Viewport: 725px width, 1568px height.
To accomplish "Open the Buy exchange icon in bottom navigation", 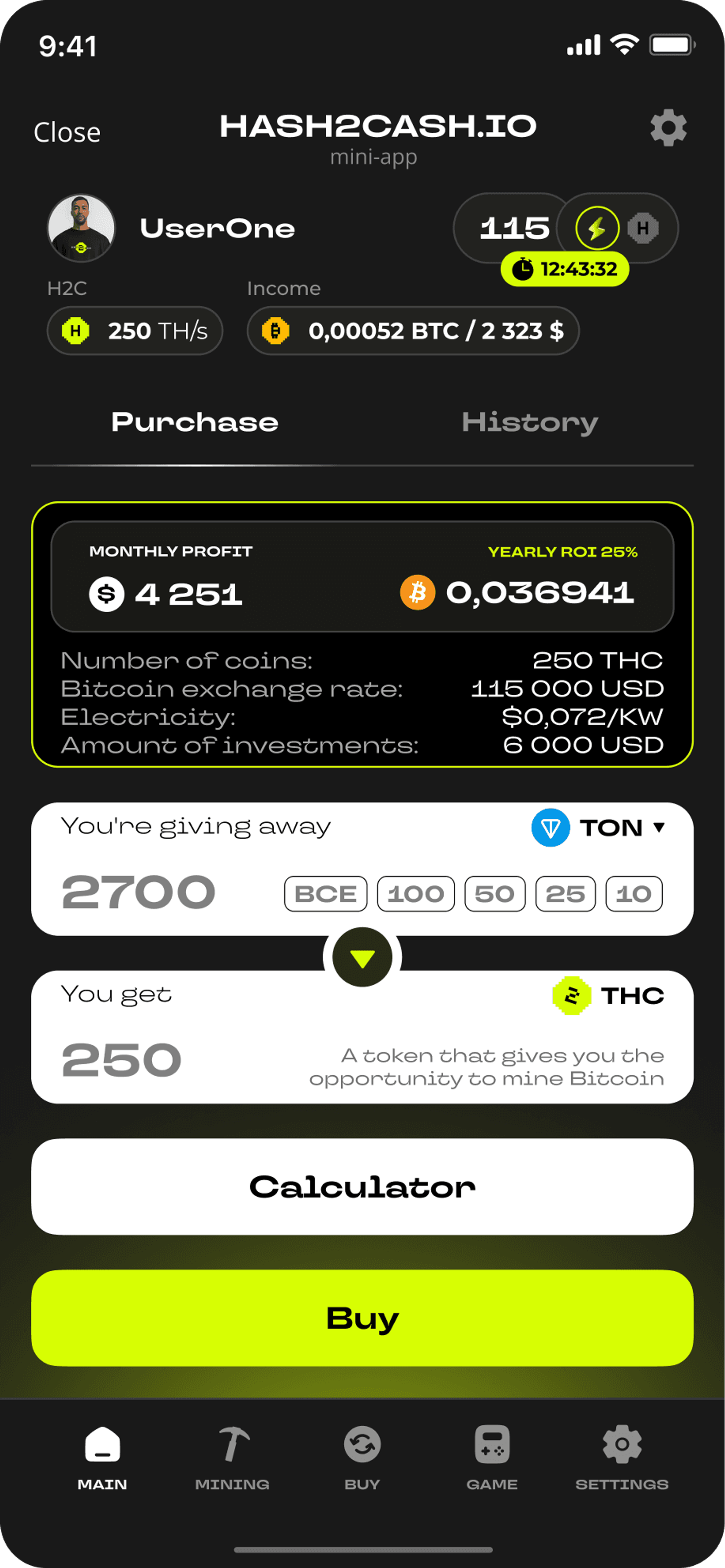I will [x=362, y=1444].
